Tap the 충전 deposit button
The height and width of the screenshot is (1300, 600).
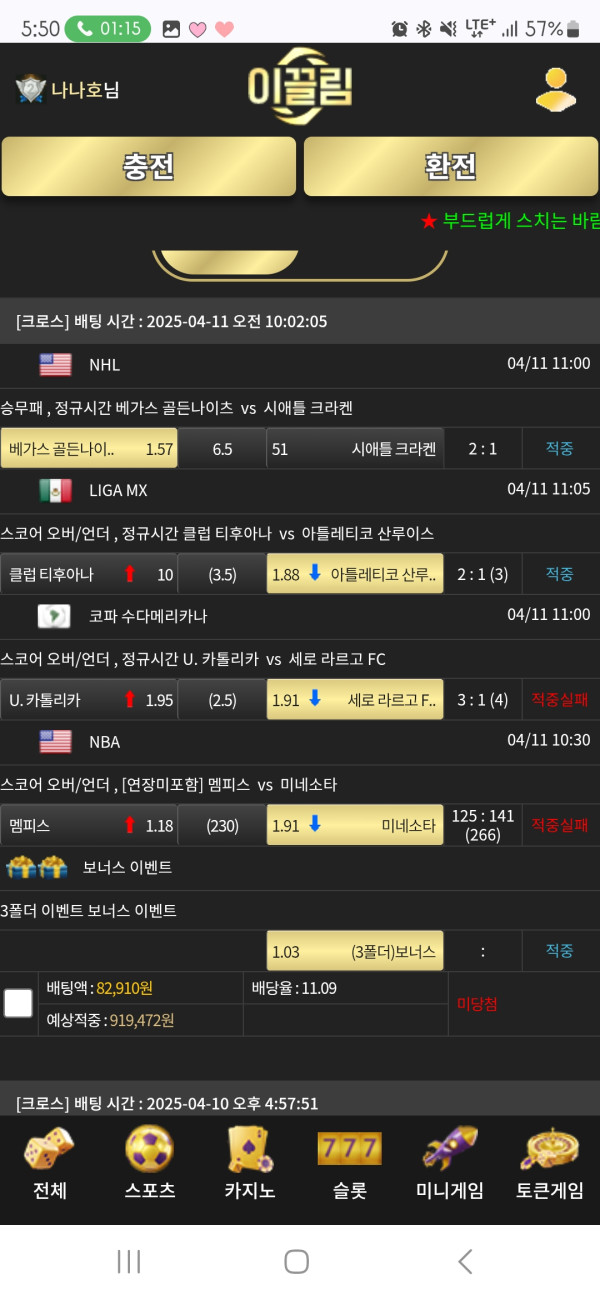pos(149,166)
